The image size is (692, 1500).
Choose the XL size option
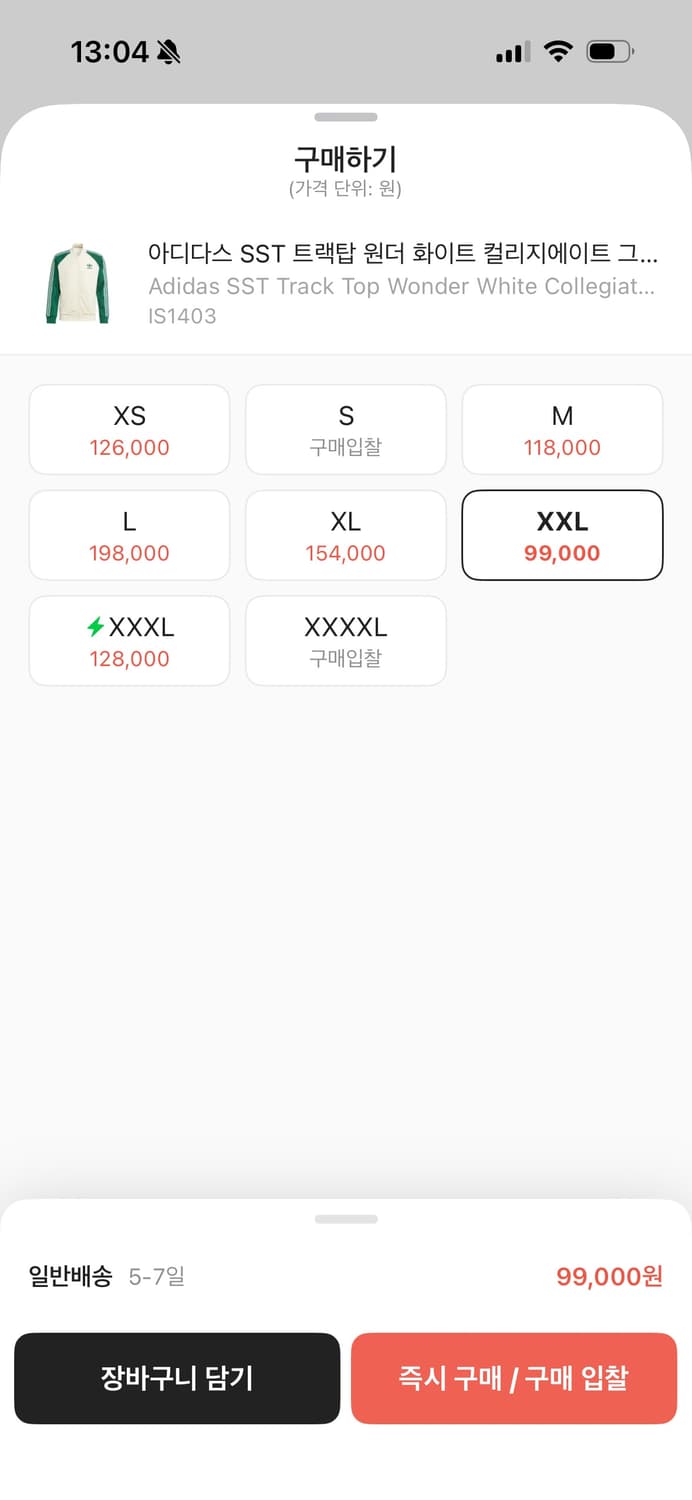345,535
